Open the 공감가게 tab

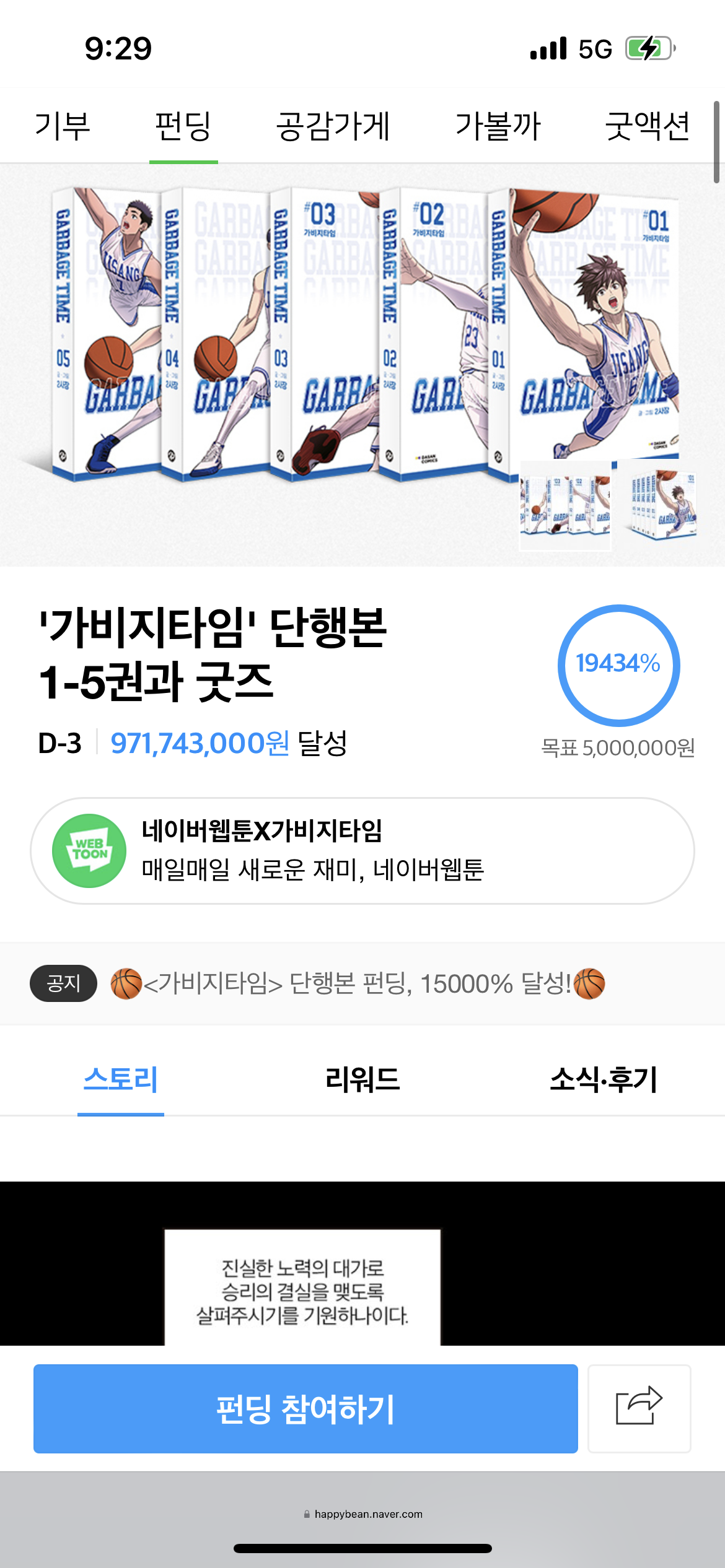333,126
